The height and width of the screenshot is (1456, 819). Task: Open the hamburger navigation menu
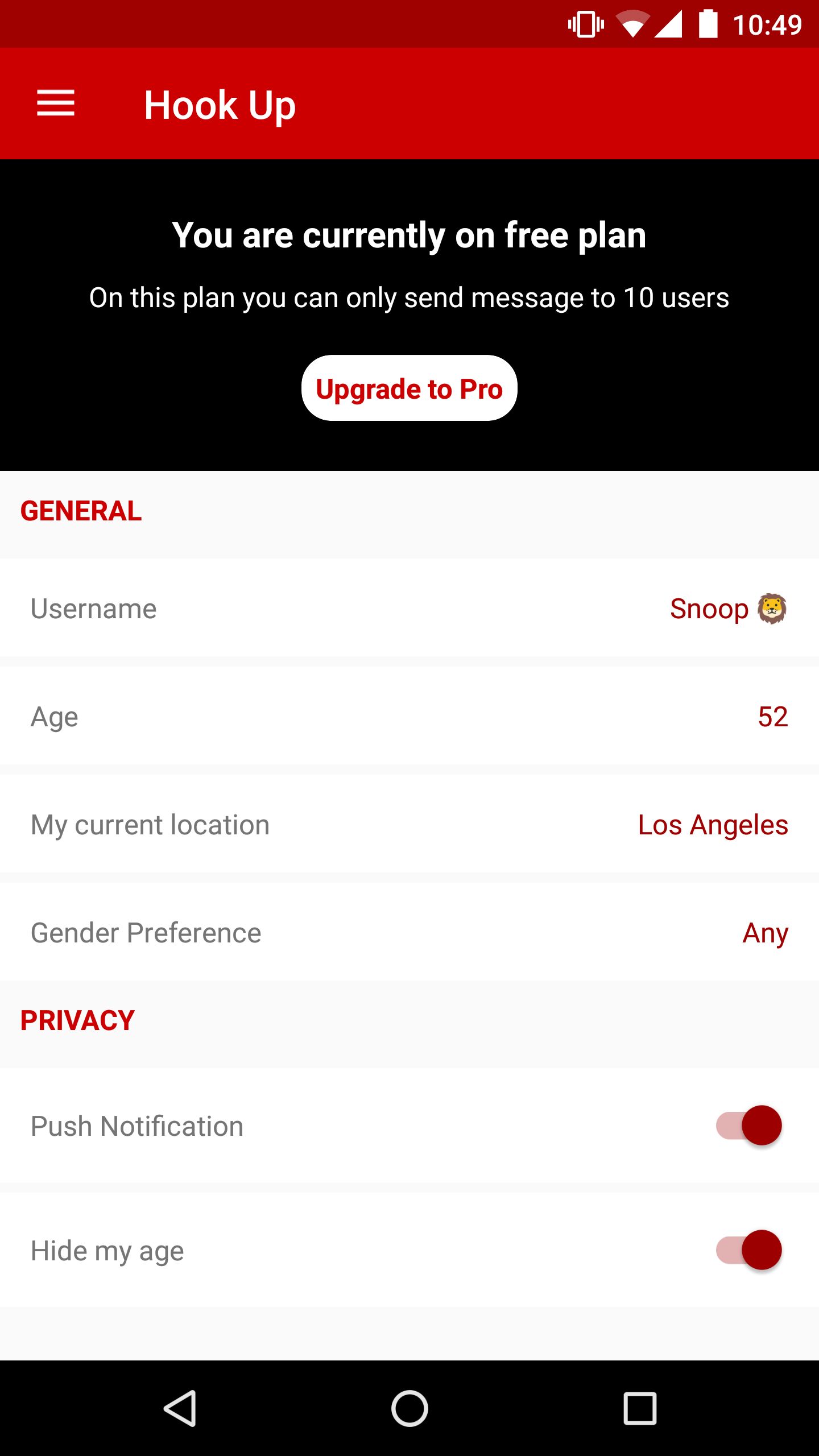[56, 104]
